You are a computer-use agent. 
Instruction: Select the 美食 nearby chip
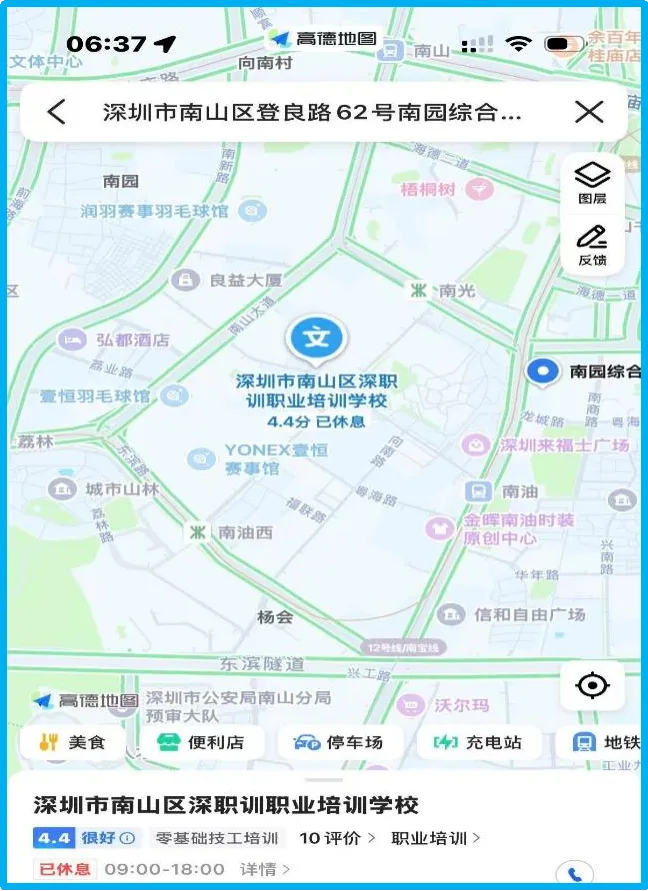(72, 742)
